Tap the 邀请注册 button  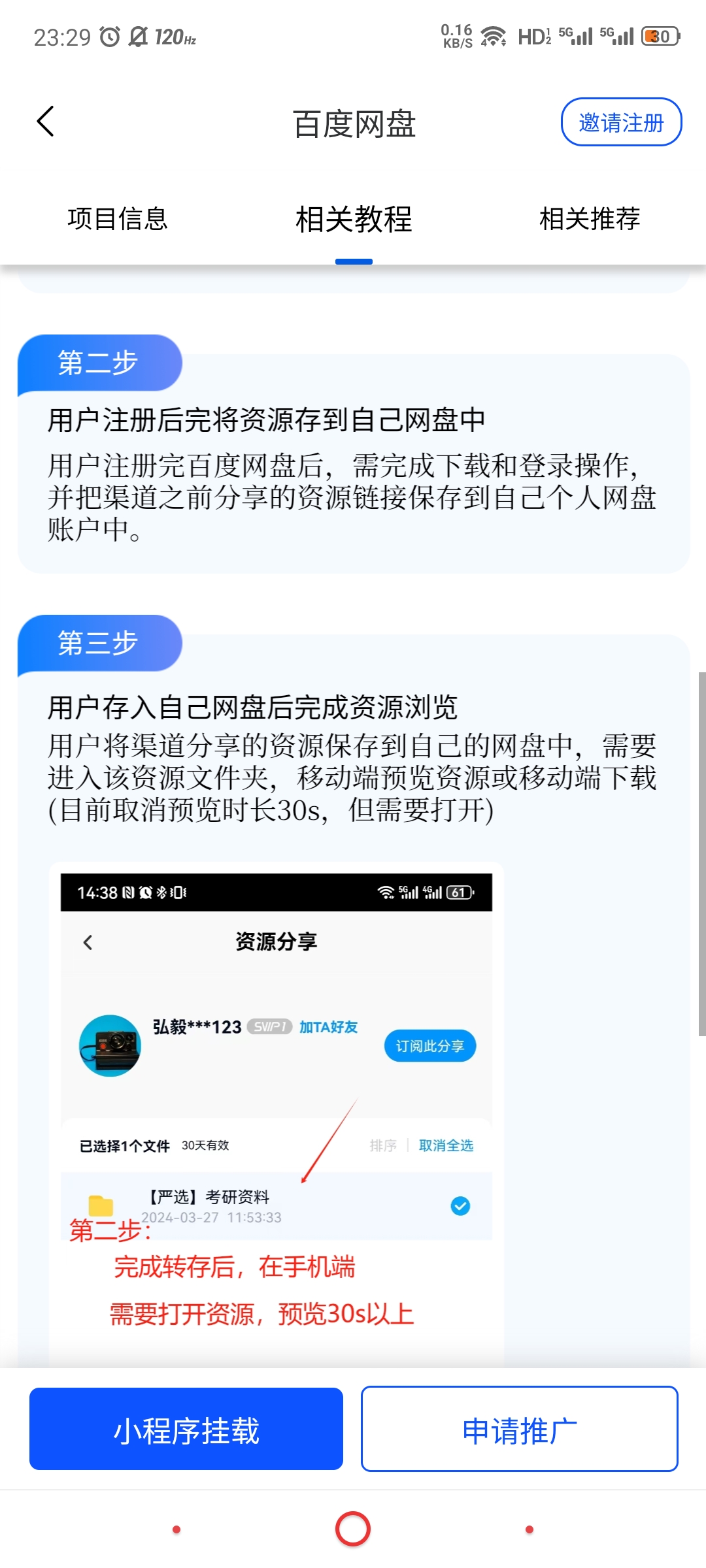pos(621,122)
